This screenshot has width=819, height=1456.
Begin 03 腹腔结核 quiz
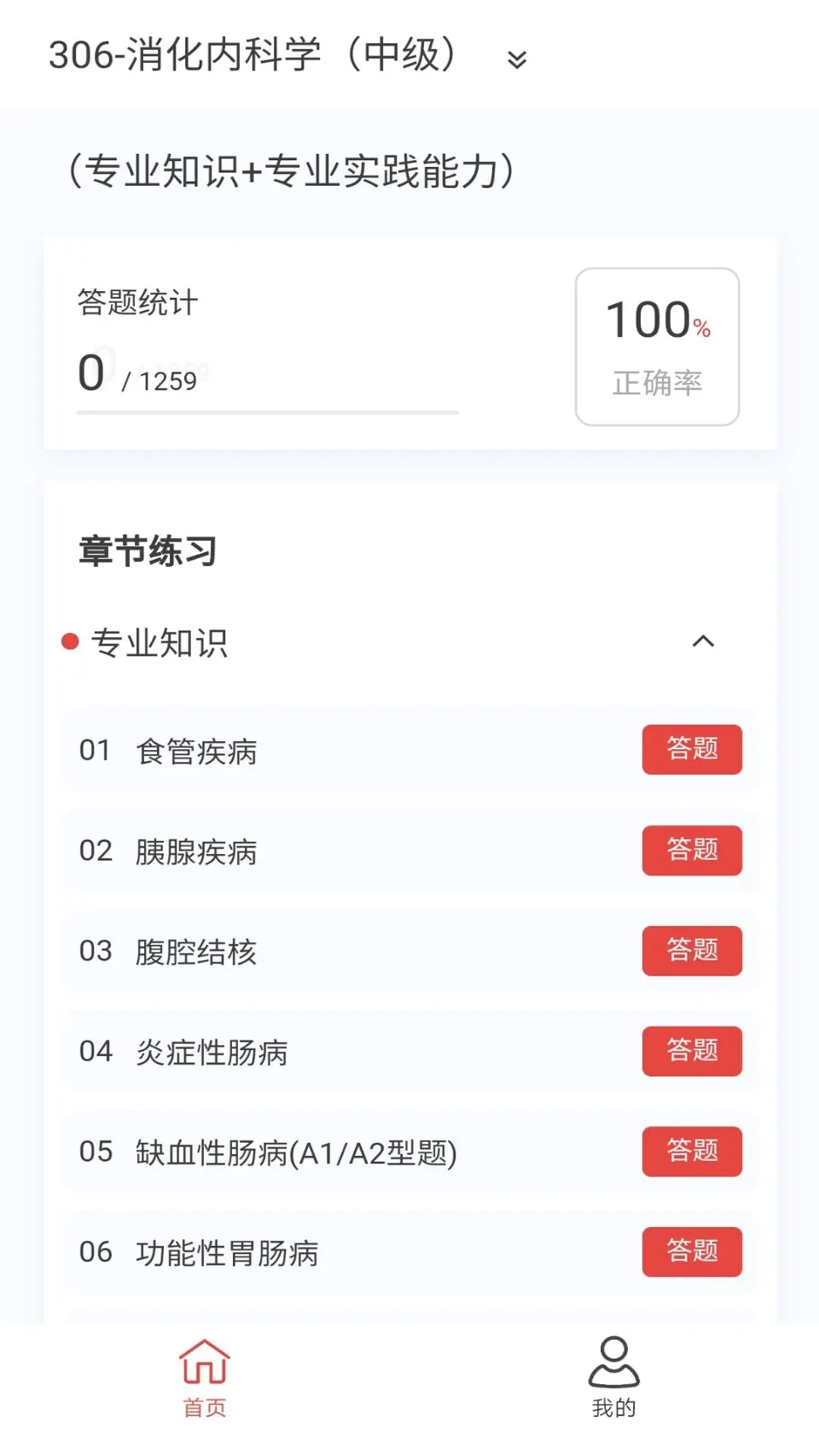pos(692,951)
